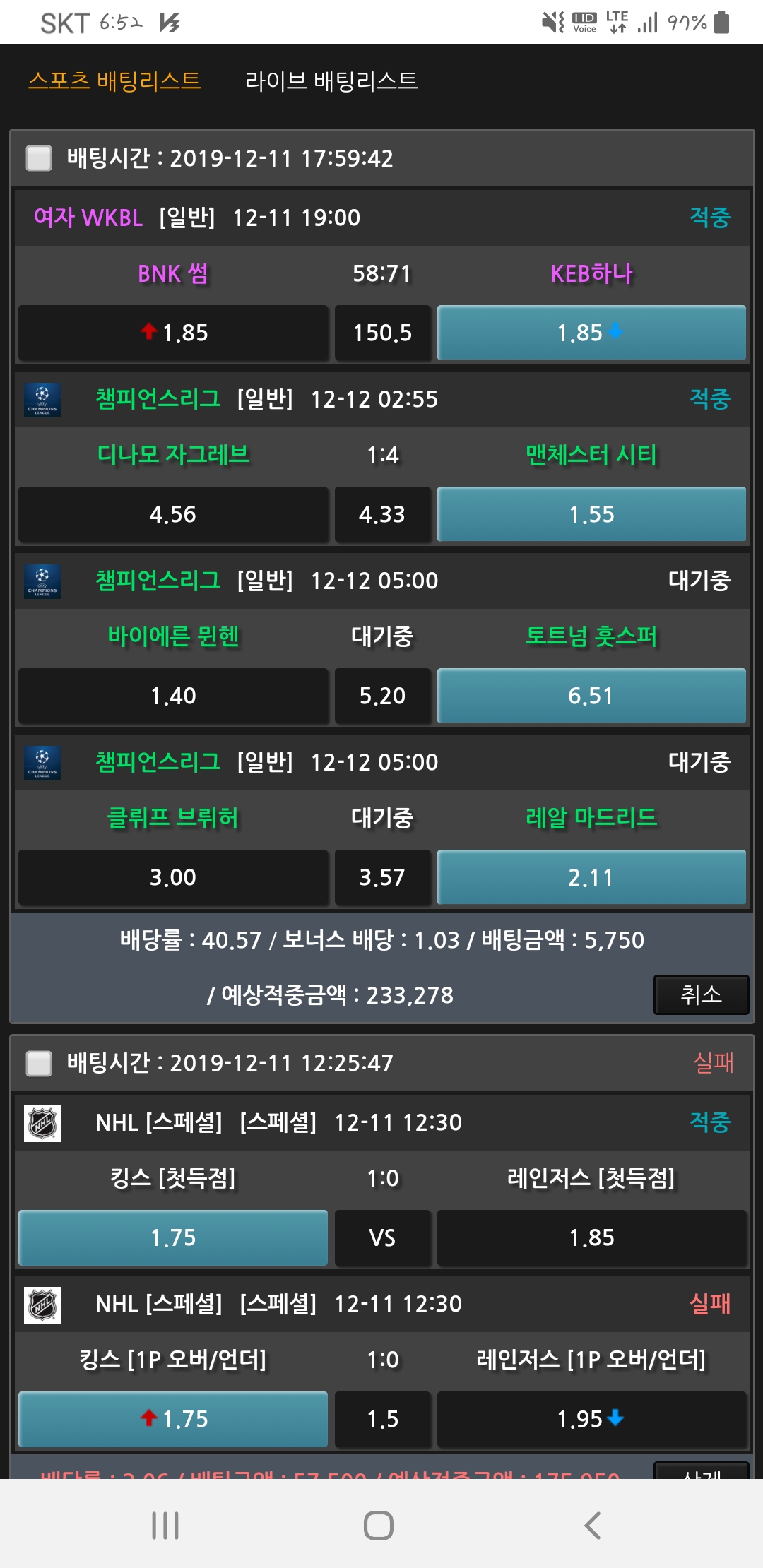Select the 스포츠 배팅리스트 tab

114,81
